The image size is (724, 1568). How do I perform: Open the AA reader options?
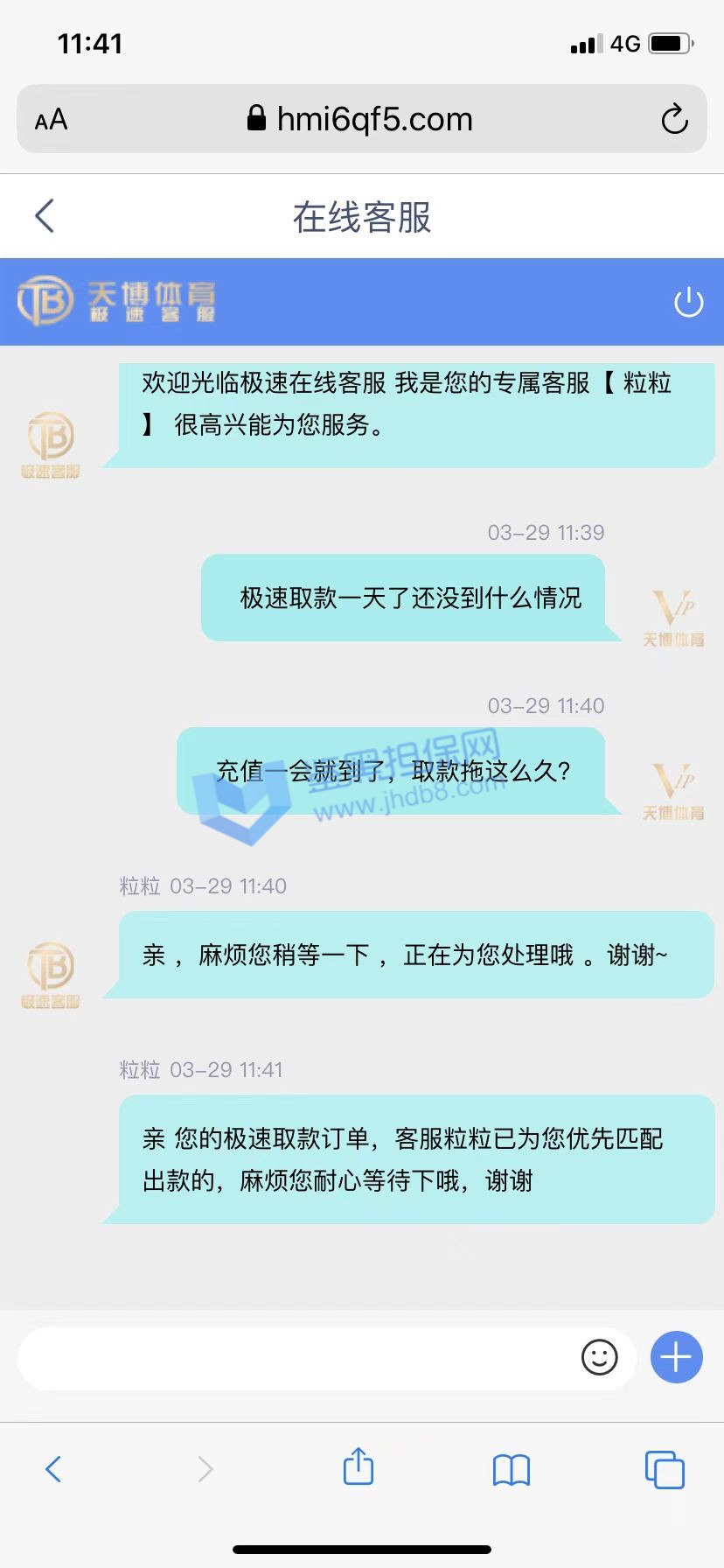coord(51,120)
